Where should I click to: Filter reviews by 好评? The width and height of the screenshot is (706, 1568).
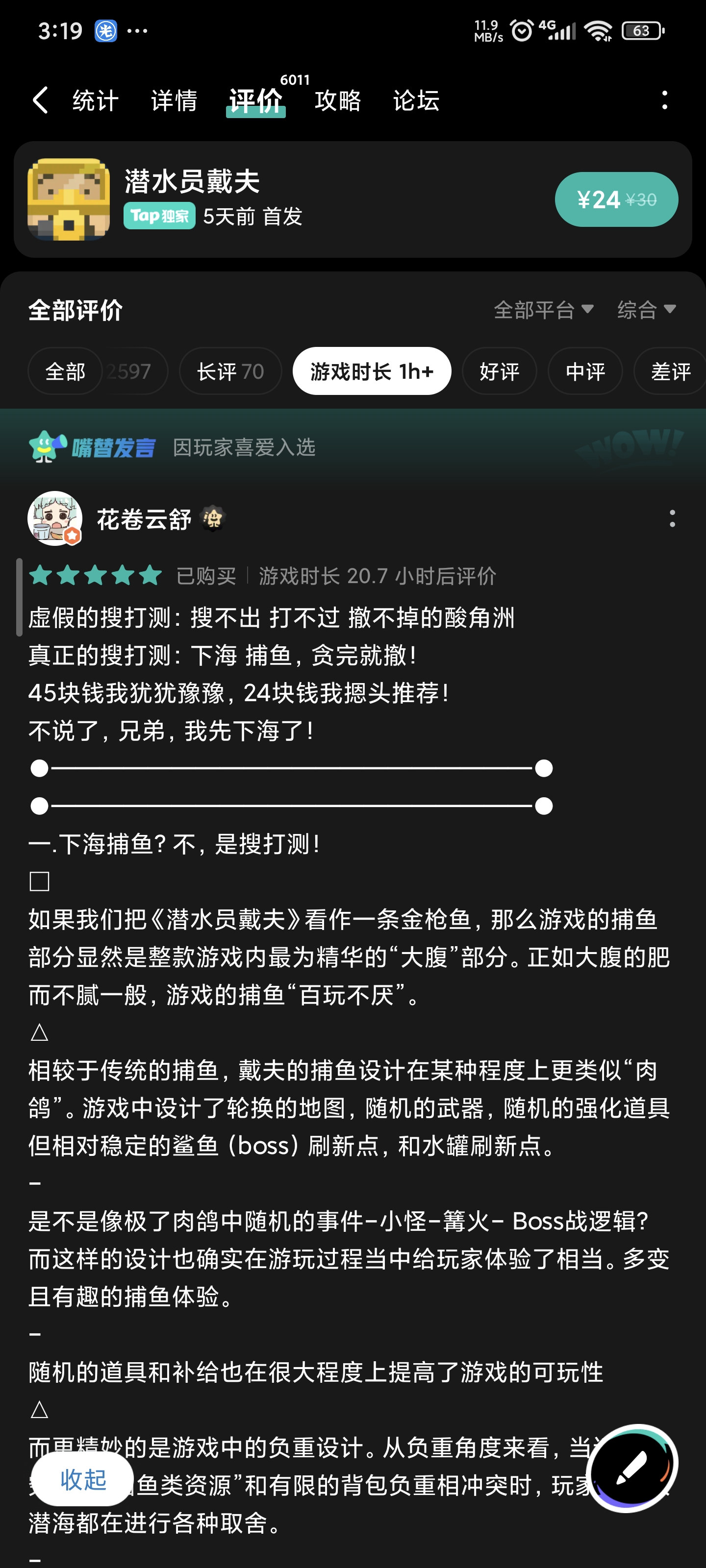[499, 371]
